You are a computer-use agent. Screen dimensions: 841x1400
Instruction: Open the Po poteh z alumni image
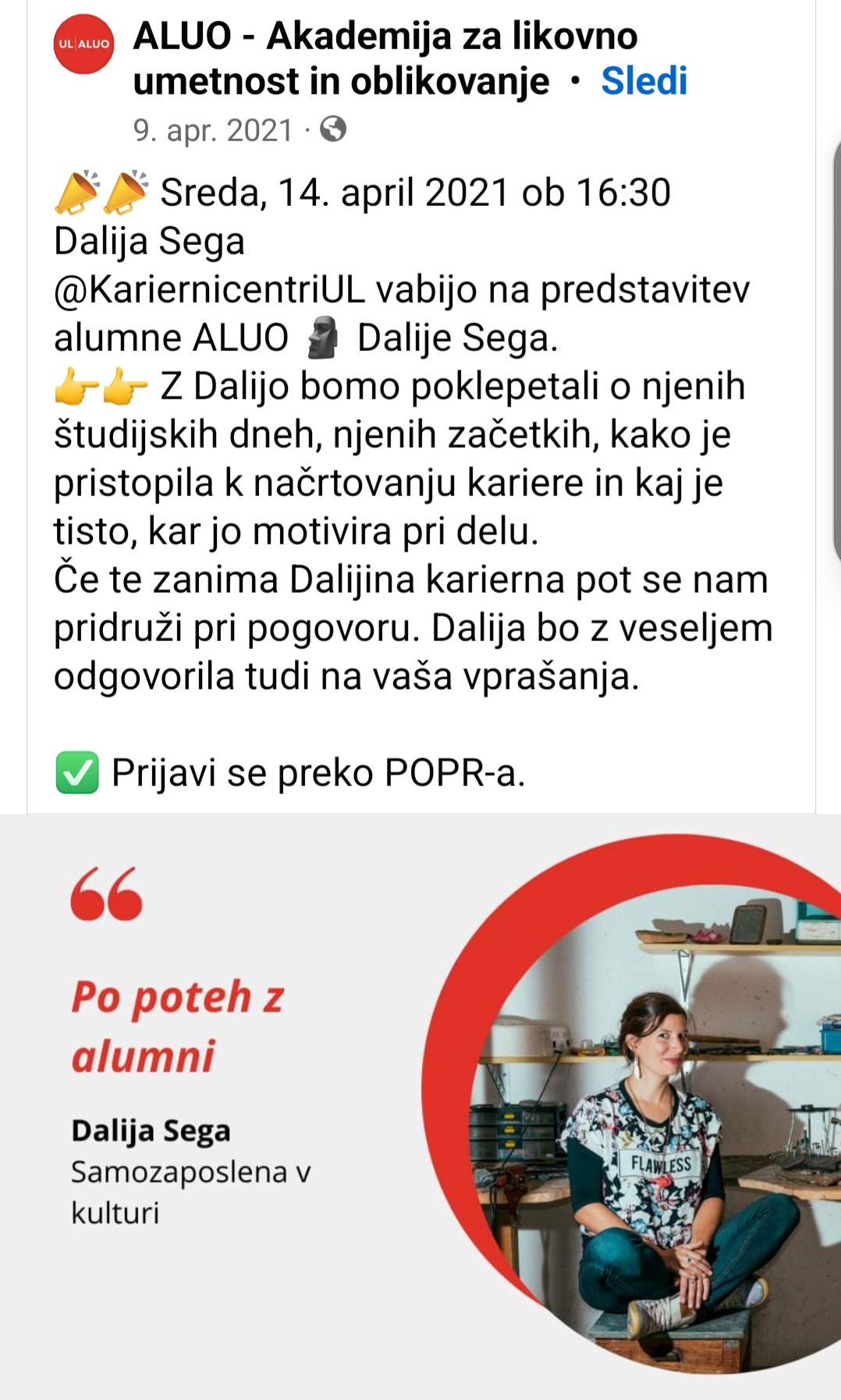coord(420,1106)
